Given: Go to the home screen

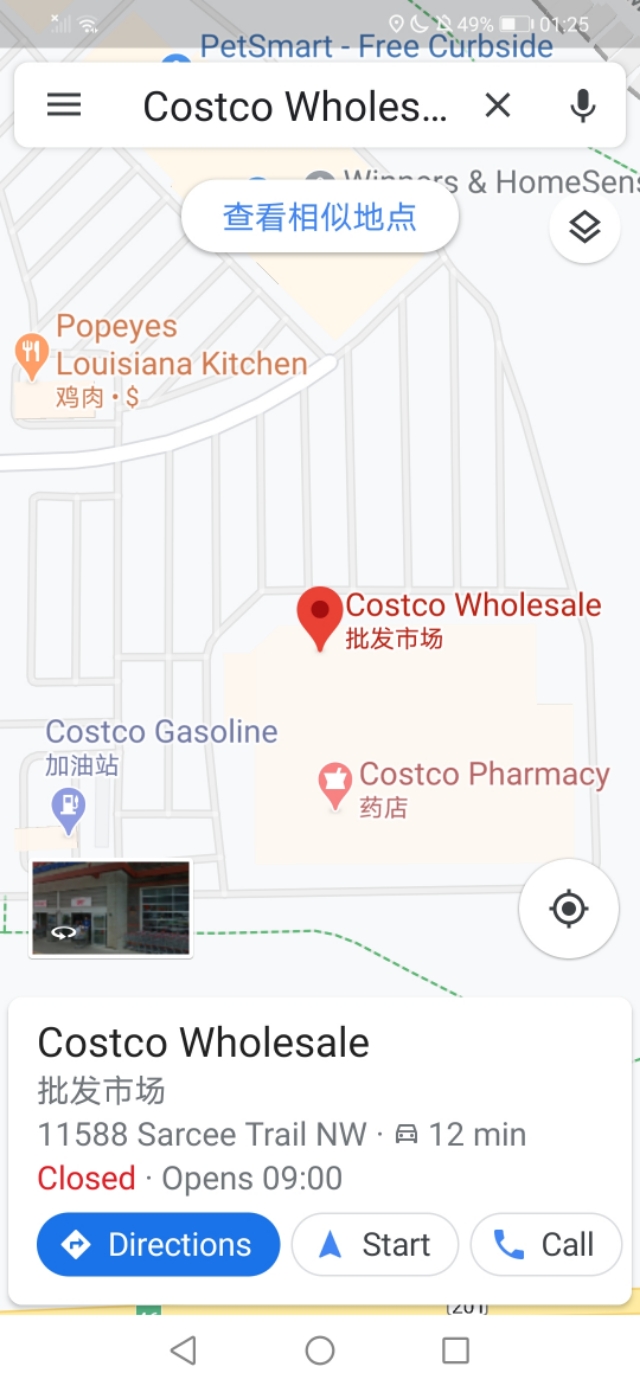Looking at the screenshot, I should [x=320, y=1351].
